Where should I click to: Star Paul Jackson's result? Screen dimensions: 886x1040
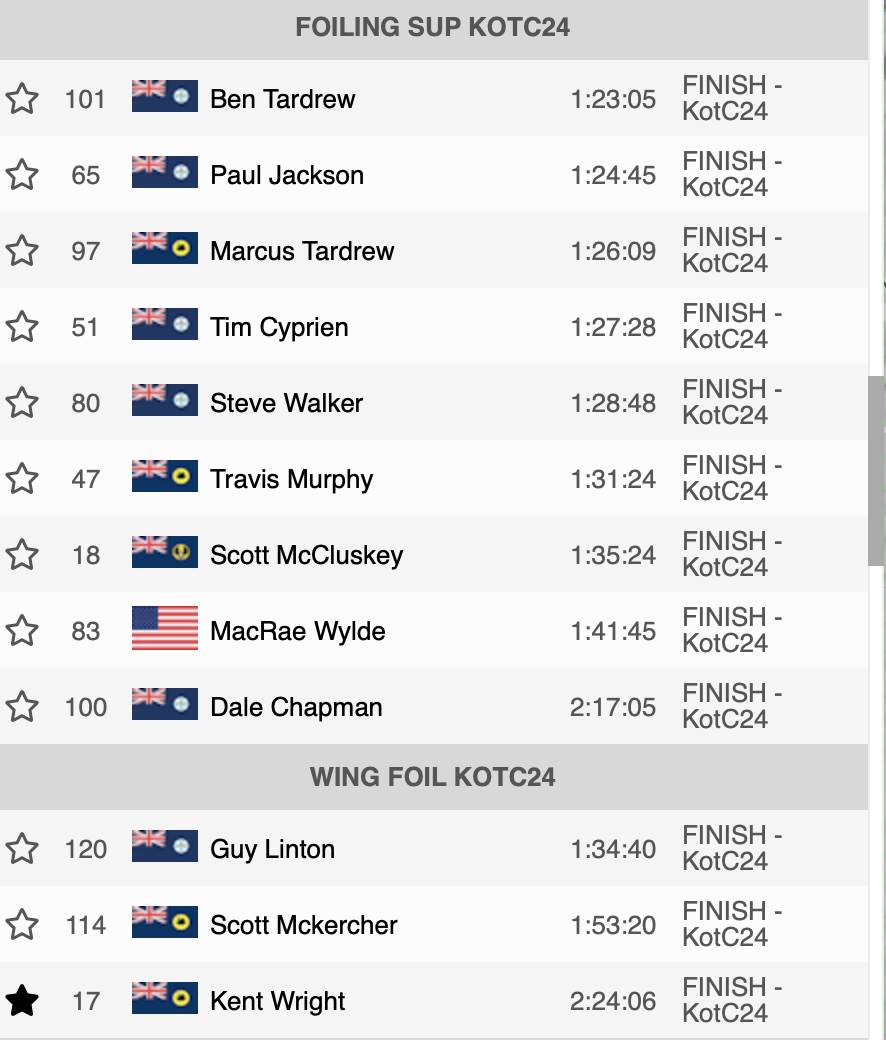[22, 175]
